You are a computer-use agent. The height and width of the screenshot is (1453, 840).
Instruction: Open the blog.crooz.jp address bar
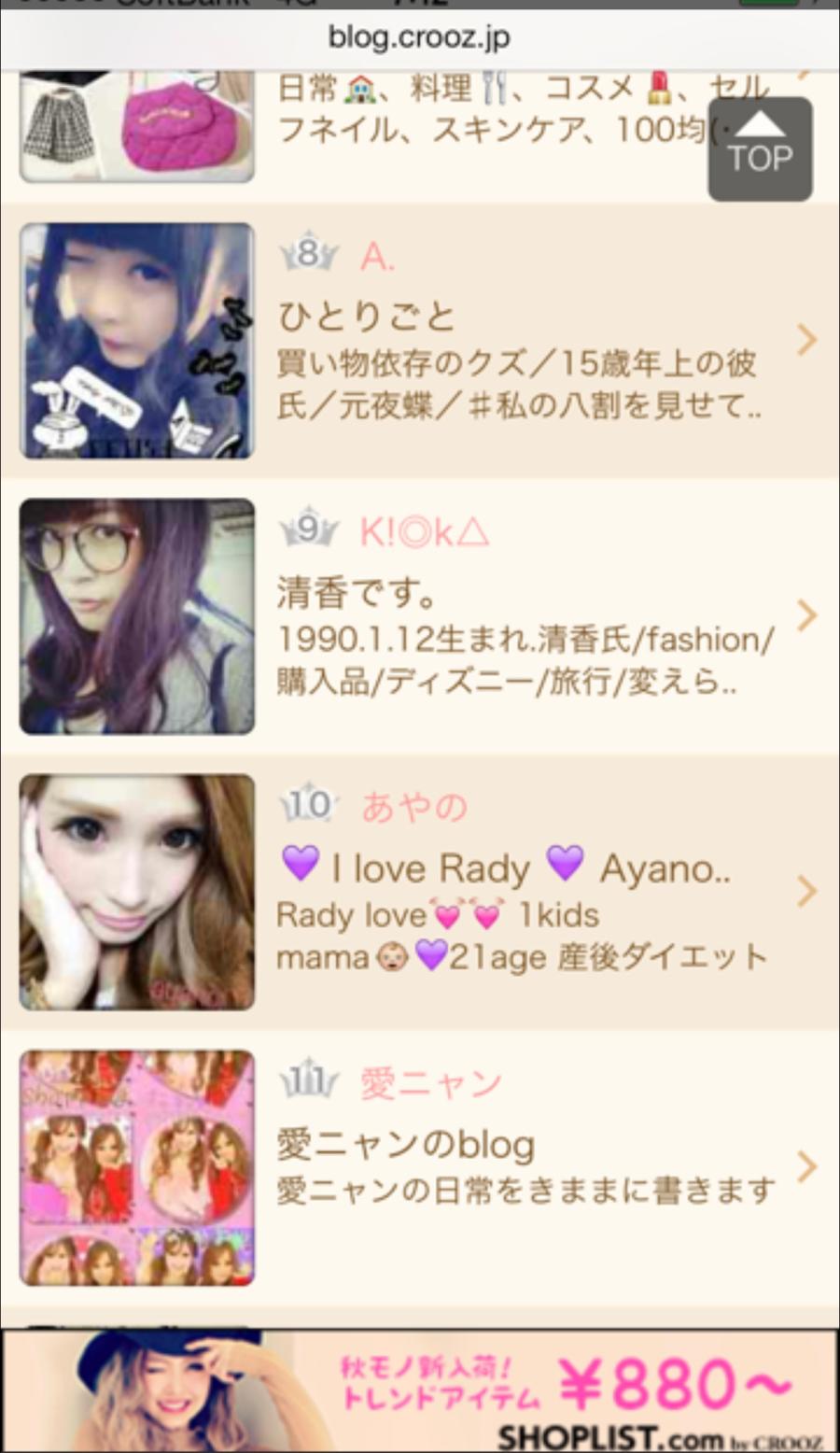(419, 37)
